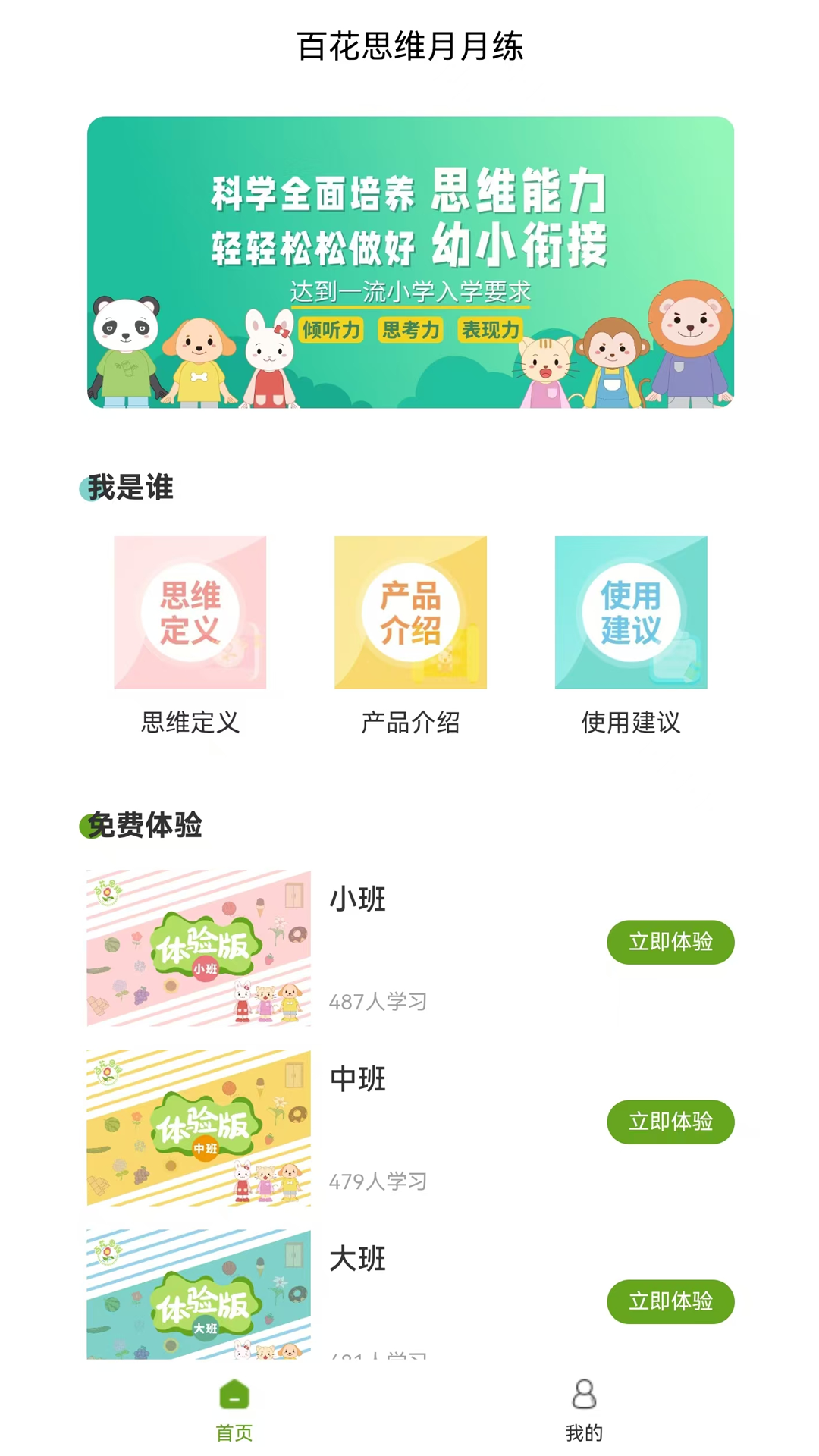
Task: Go to the 我的 tab
Action: click(x=584, y=1409)
